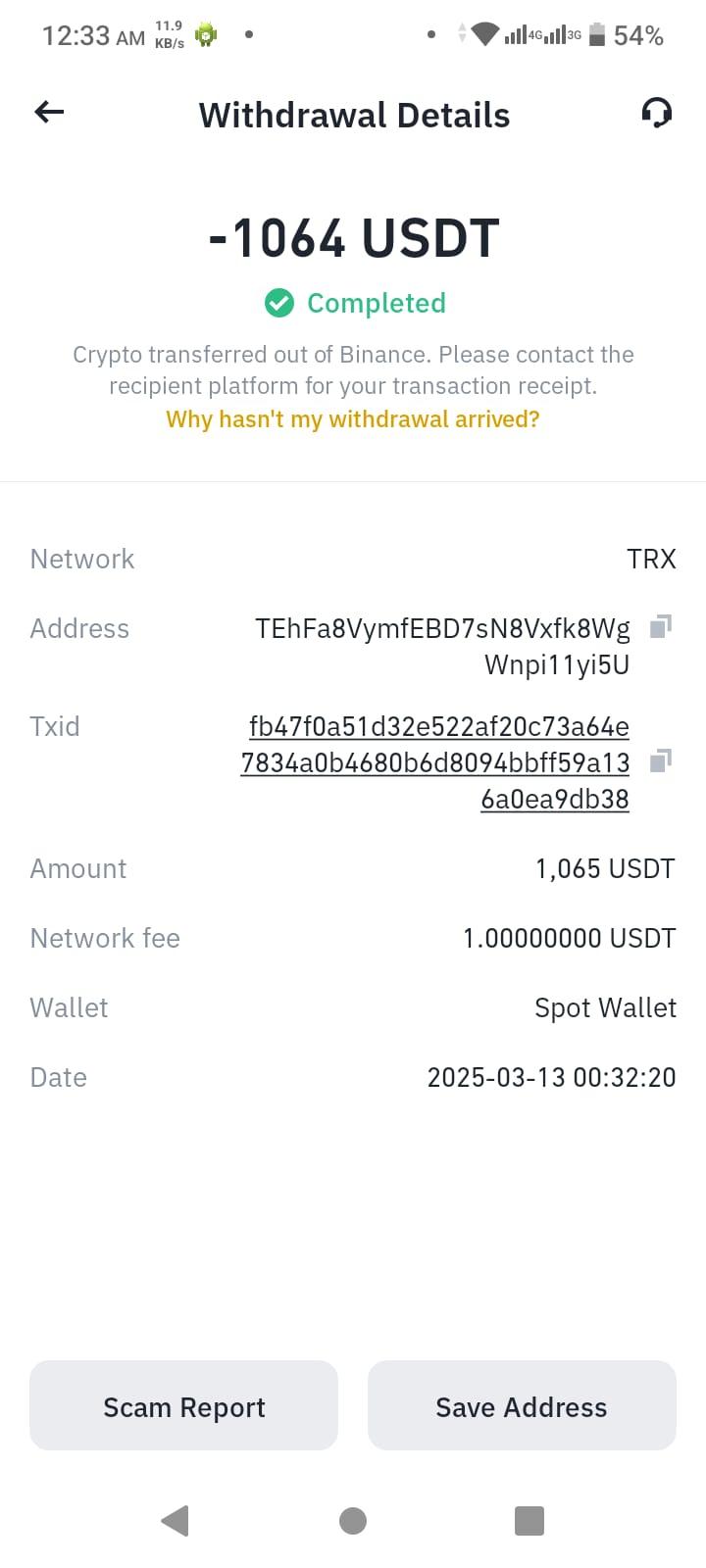Open recent apps from navigation bar

point(529,1520)
